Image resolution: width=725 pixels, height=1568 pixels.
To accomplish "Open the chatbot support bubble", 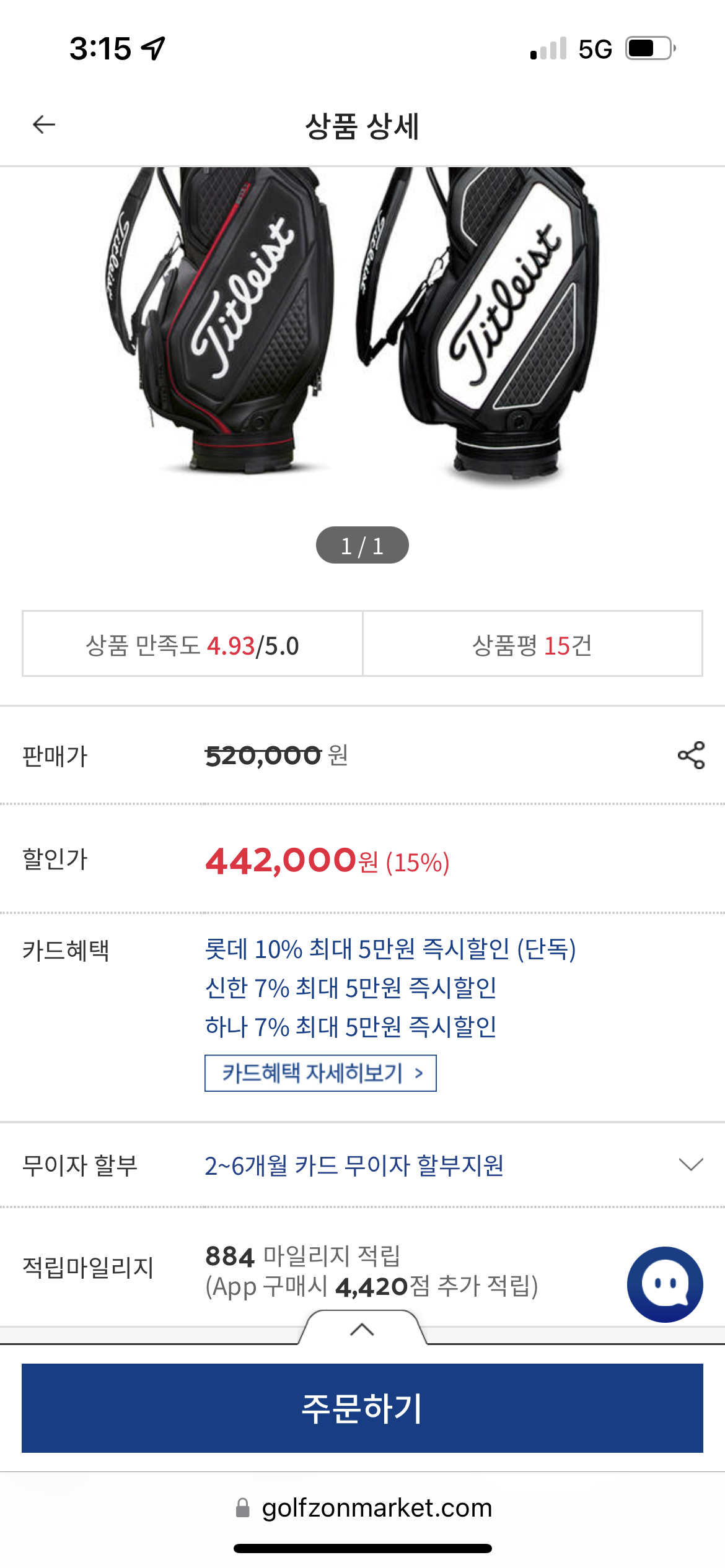I will [665, 1284].
